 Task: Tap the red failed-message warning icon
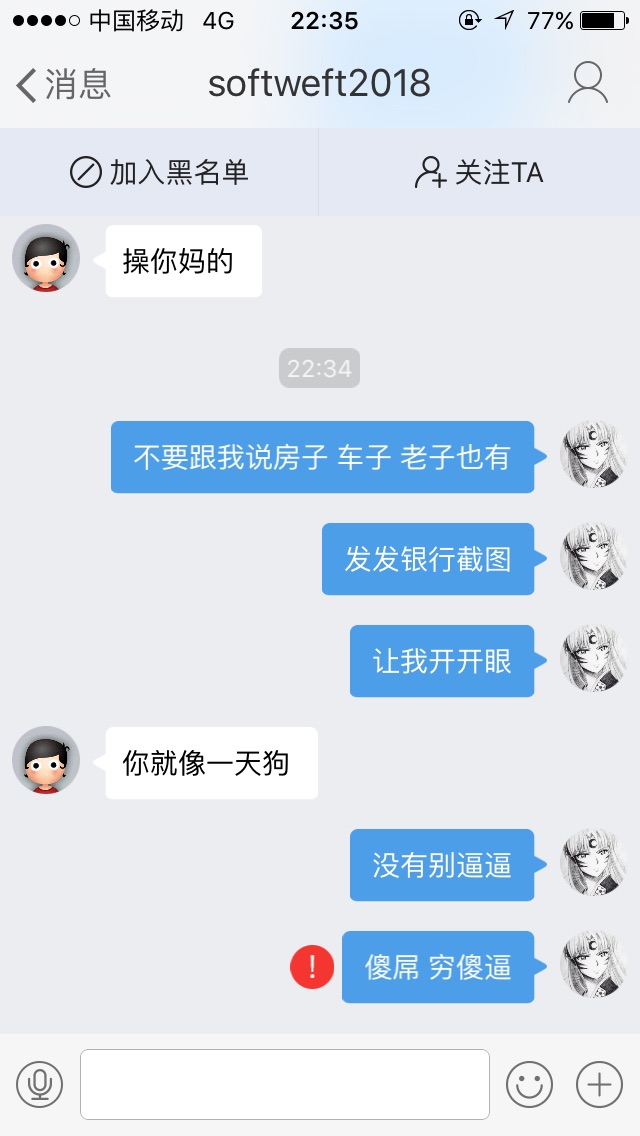coord(312,967)
